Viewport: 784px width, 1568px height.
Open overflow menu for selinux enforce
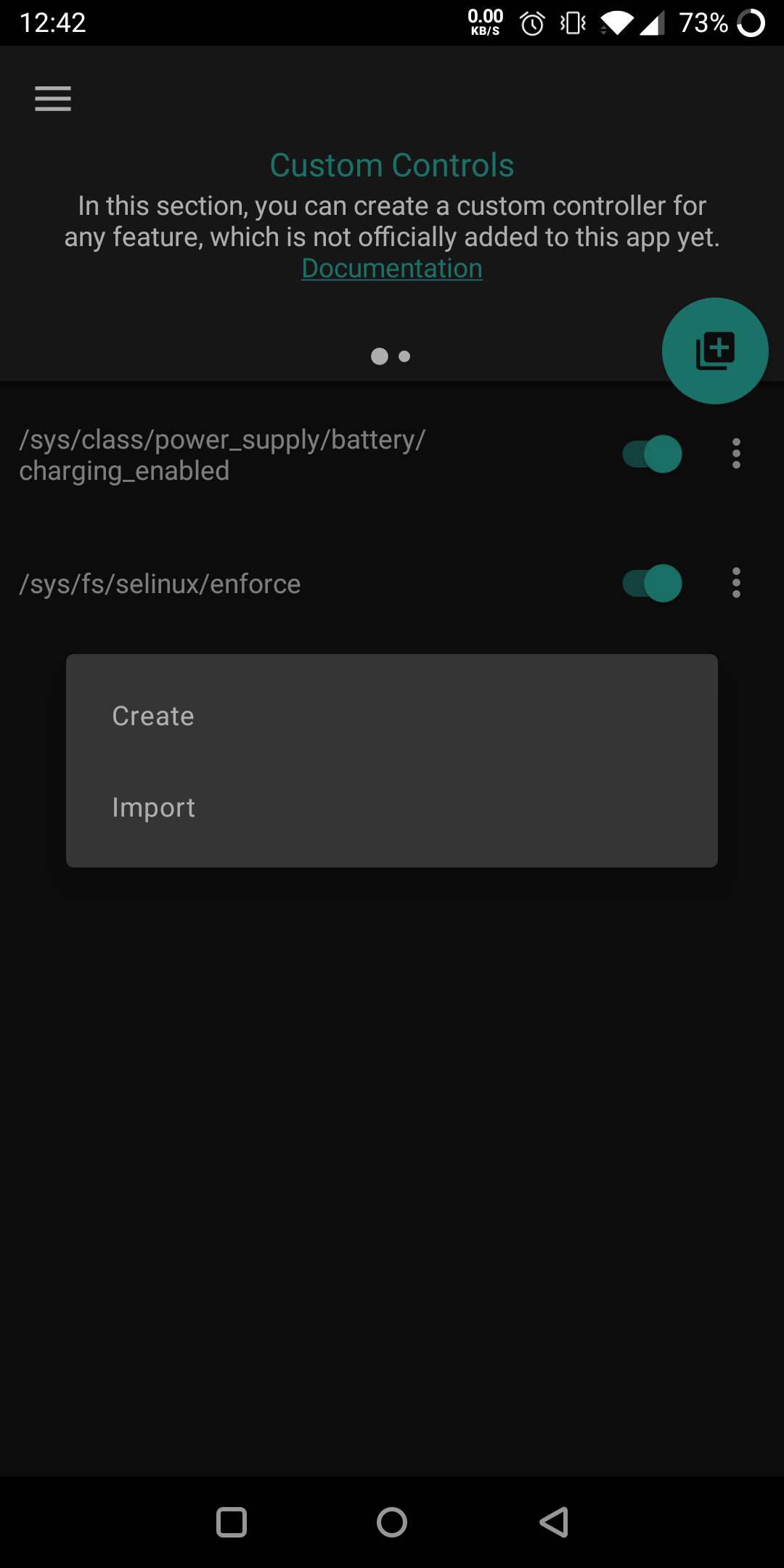pyautogui.click(x=736, y=583)
